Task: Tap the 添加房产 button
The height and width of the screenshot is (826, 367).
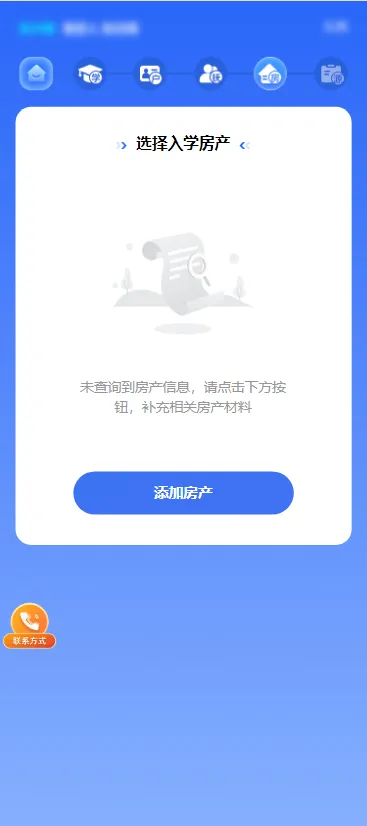Action: coord(183,493)
